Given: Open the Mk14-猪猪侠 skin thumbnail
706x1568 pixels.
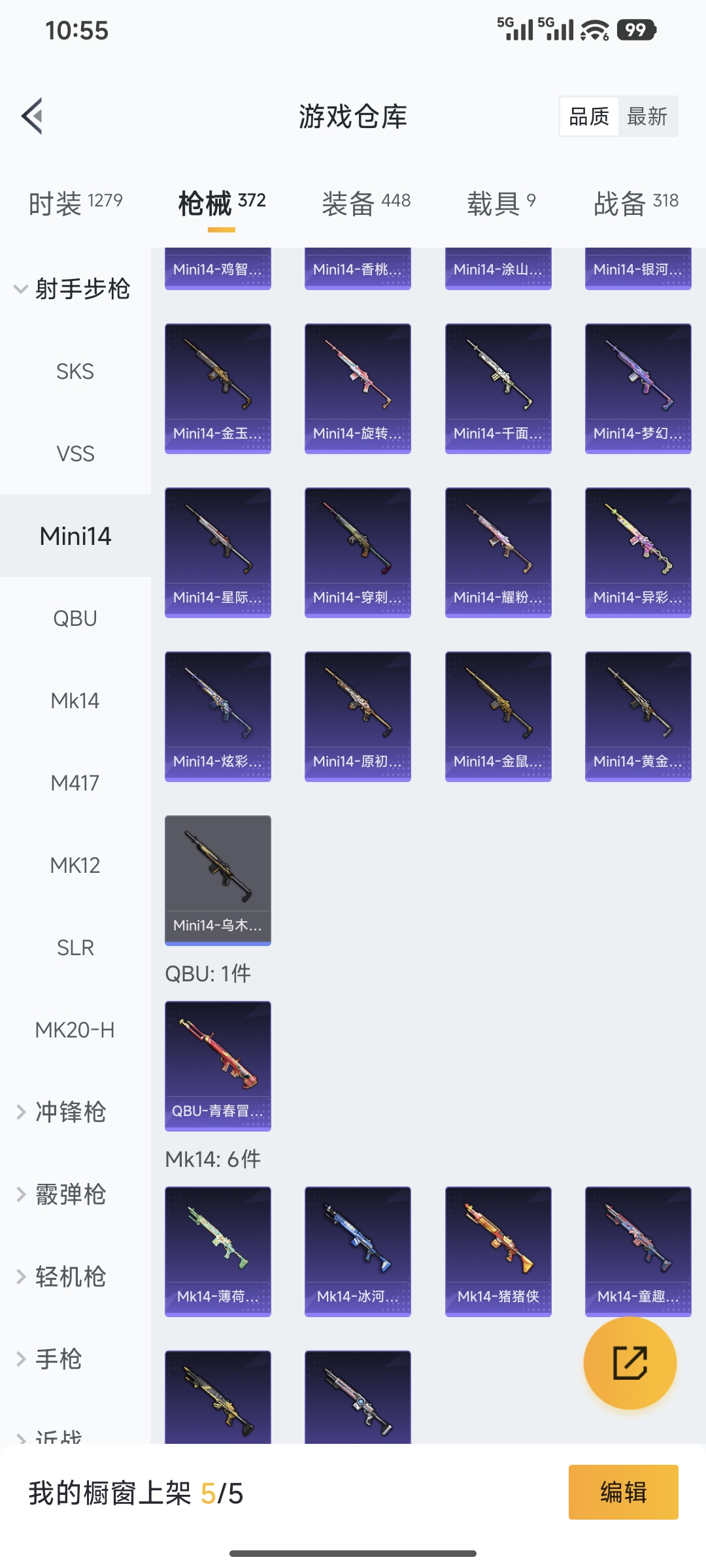Looking at the screenshot, I should tap(498, 1250).
